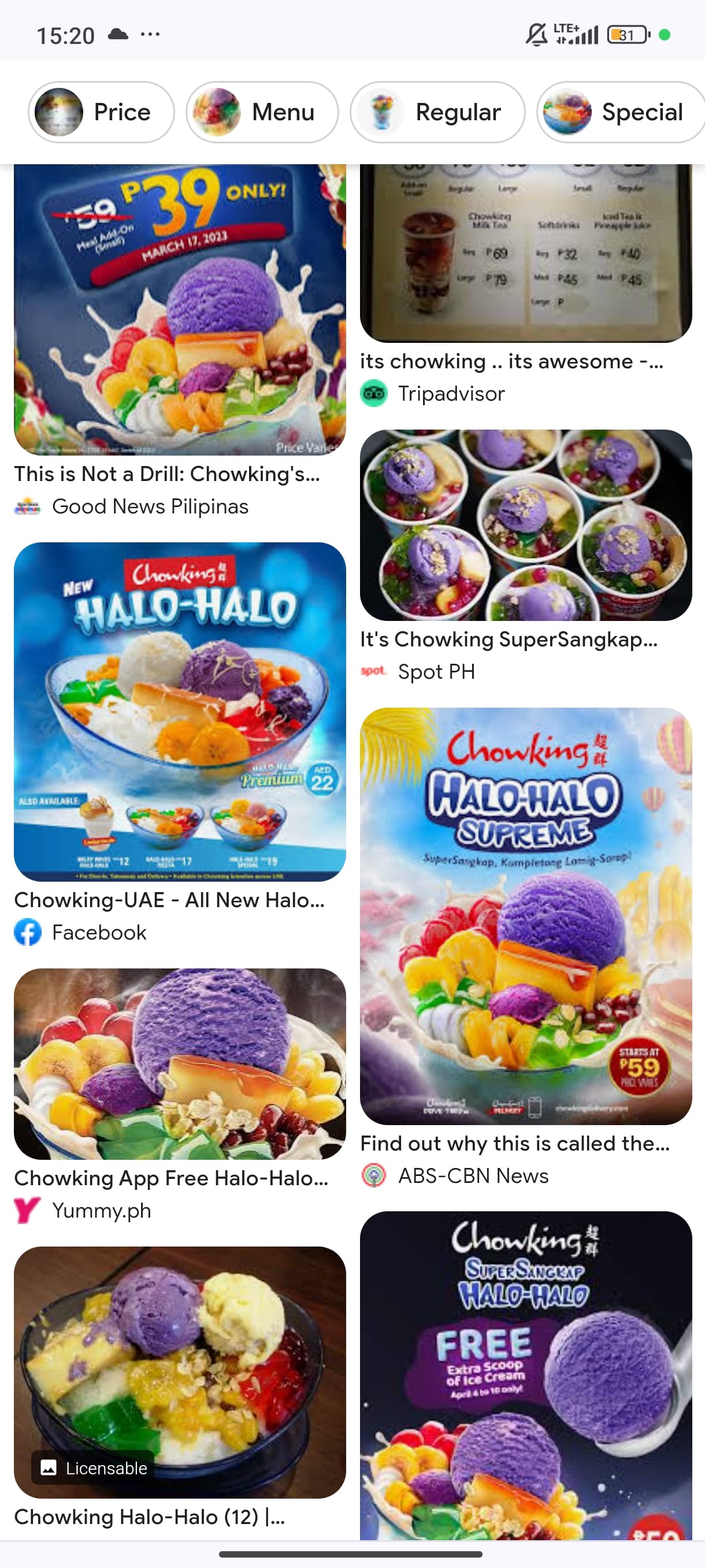Open the Chowking-UAE Facebook image result

point(180,712)
